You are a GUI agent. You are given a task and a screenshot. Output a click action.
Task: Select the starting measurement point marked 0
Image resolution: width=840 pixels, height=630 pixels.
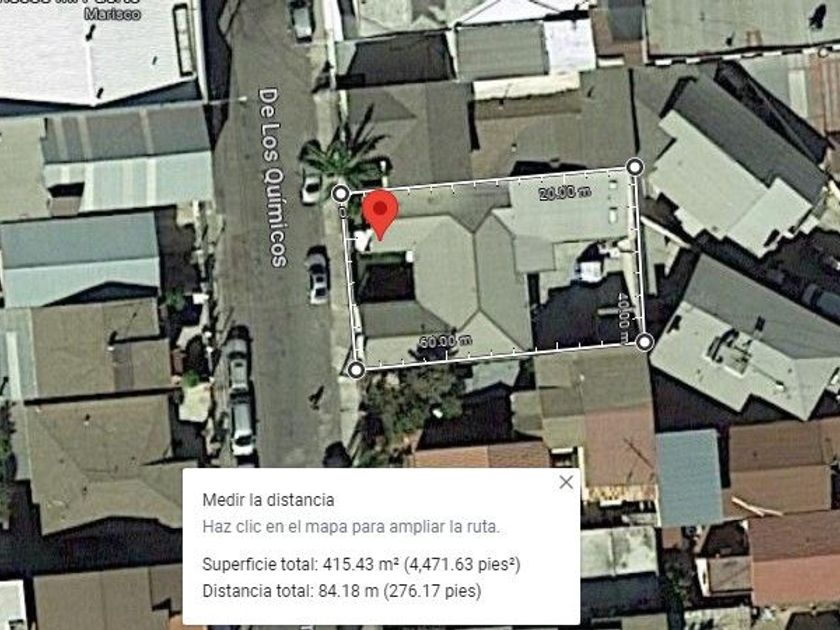tap(341, 193)
